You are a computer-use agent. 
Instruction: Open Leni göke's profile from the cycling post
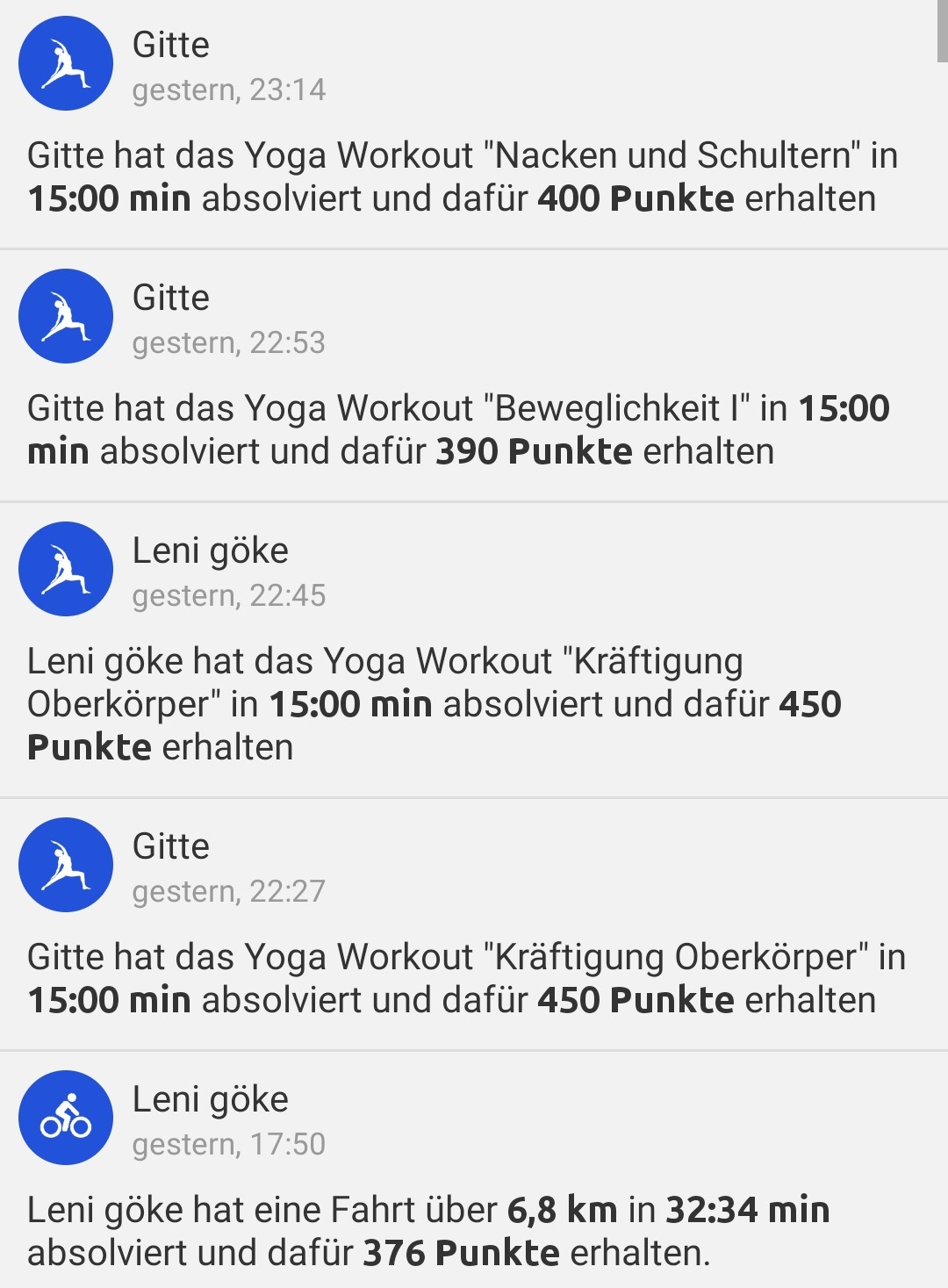211,1097
